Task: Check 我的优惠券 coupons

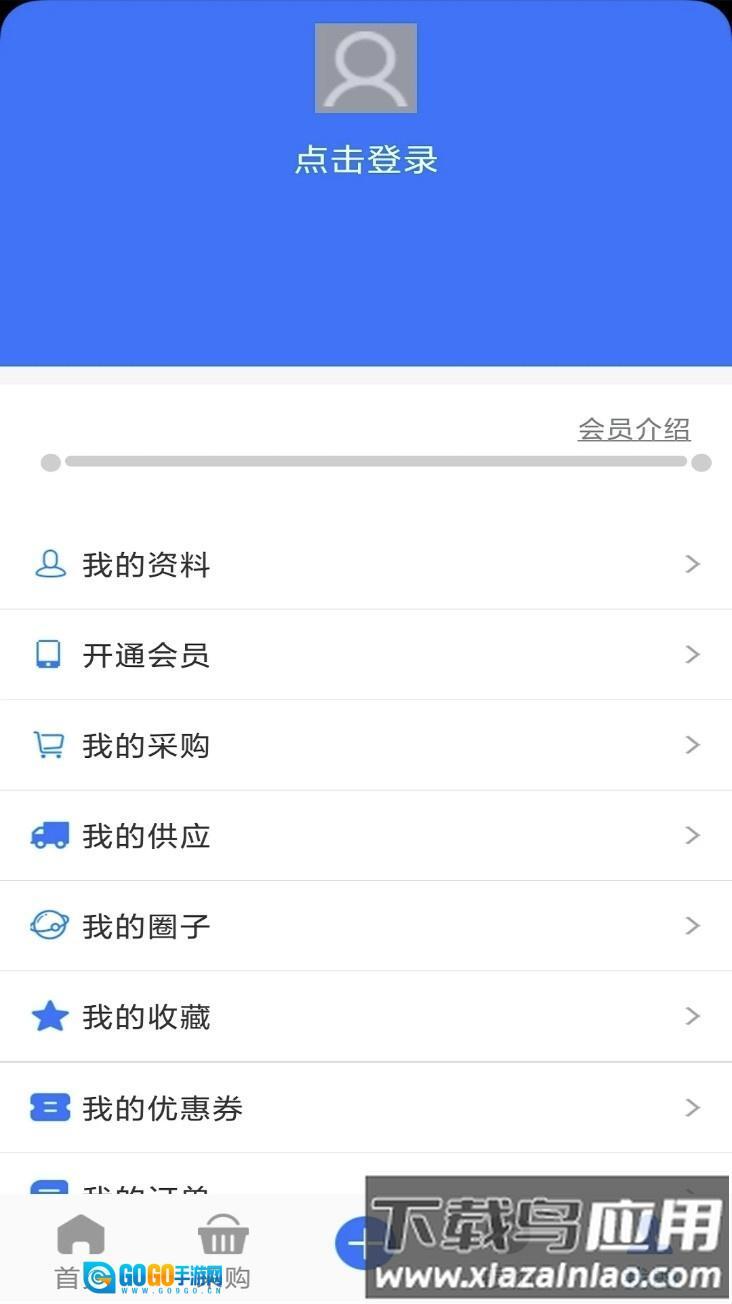Action: coord(366,1108)
